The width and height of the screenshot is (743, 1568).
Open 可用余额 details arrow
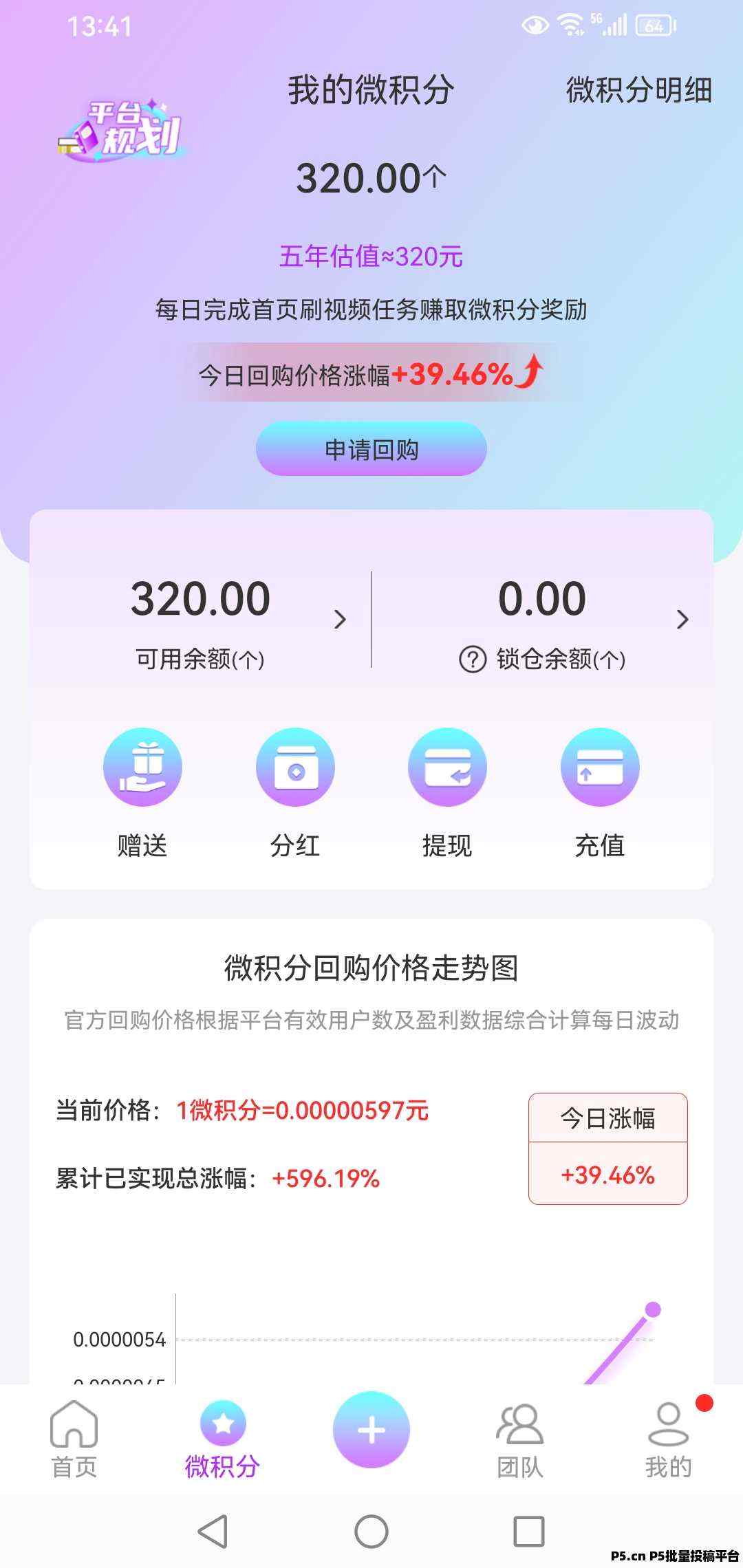340,619
